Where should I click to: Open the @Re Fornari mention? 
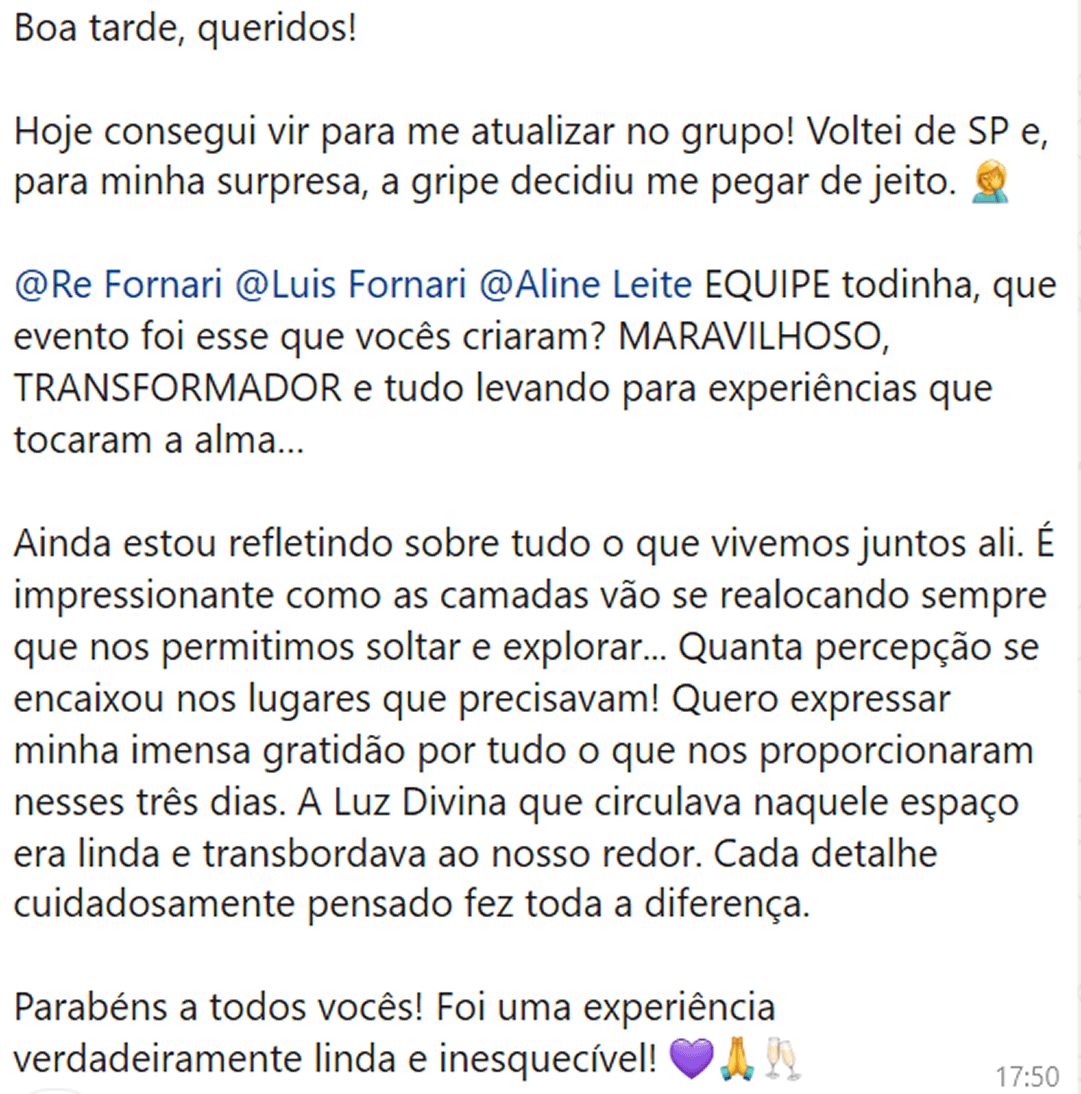pos(118,287)
